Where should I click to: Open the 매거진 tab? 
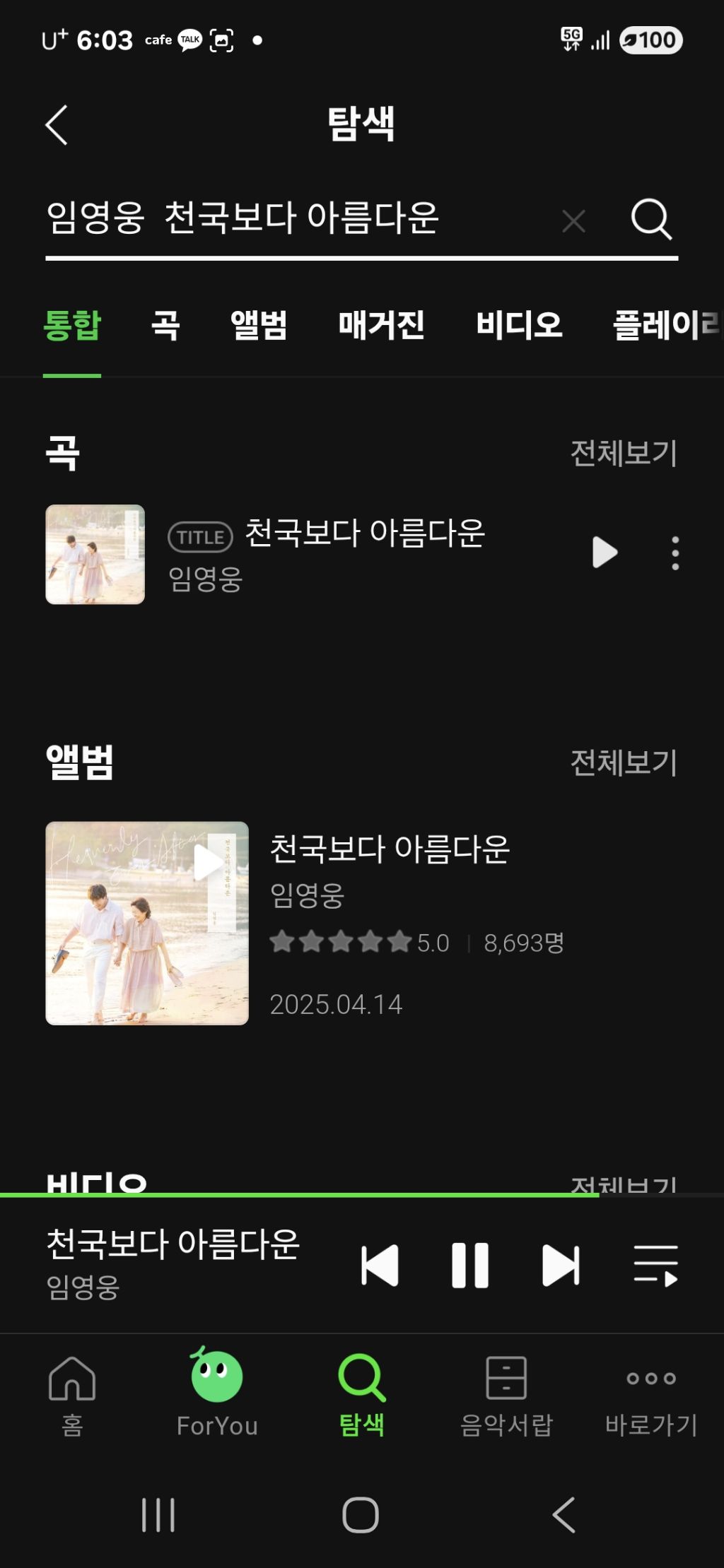click(381, 326)
